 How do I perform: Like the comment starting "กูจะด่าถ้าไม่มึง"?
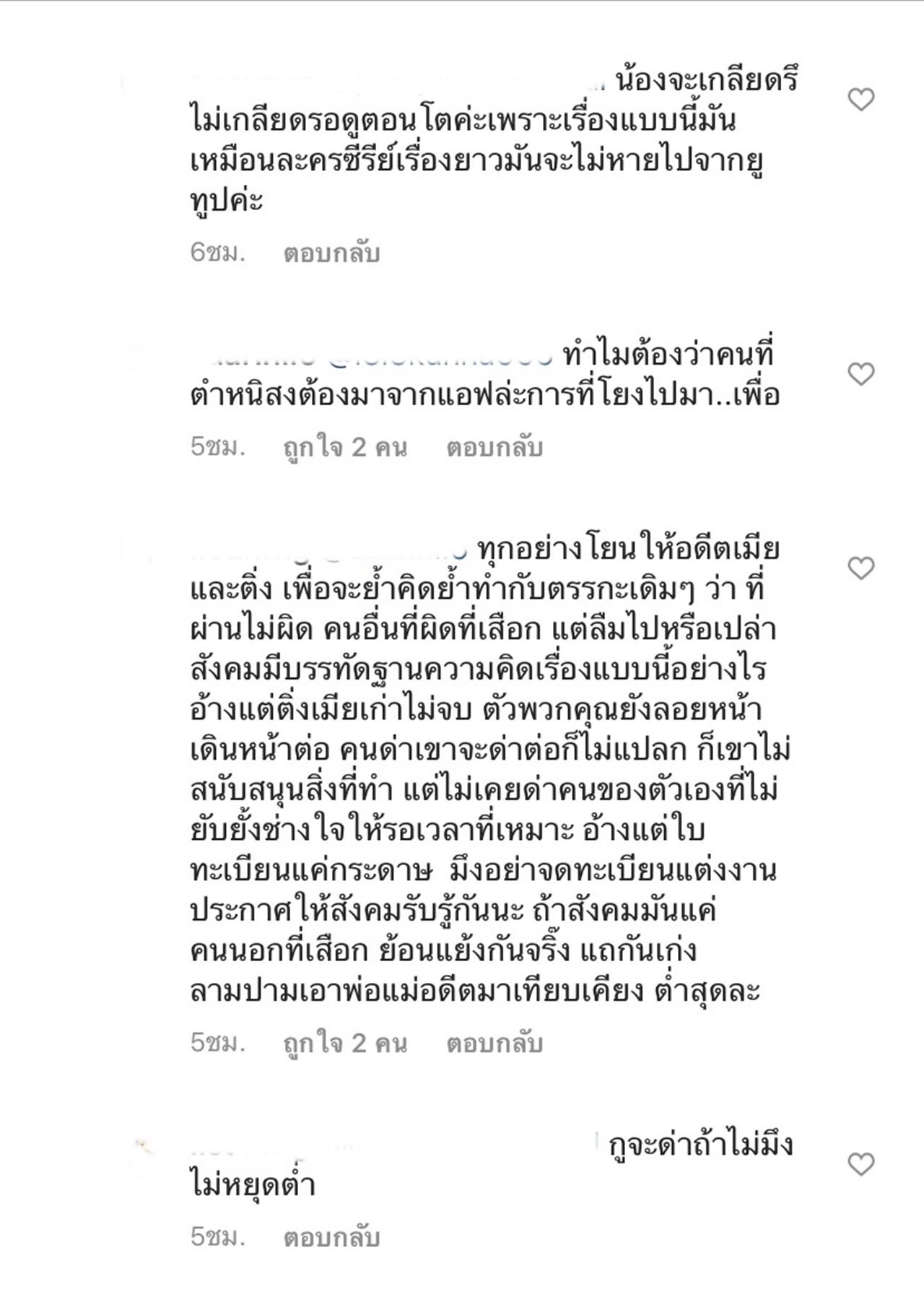pyautogui.click(x=860, y=1164)
